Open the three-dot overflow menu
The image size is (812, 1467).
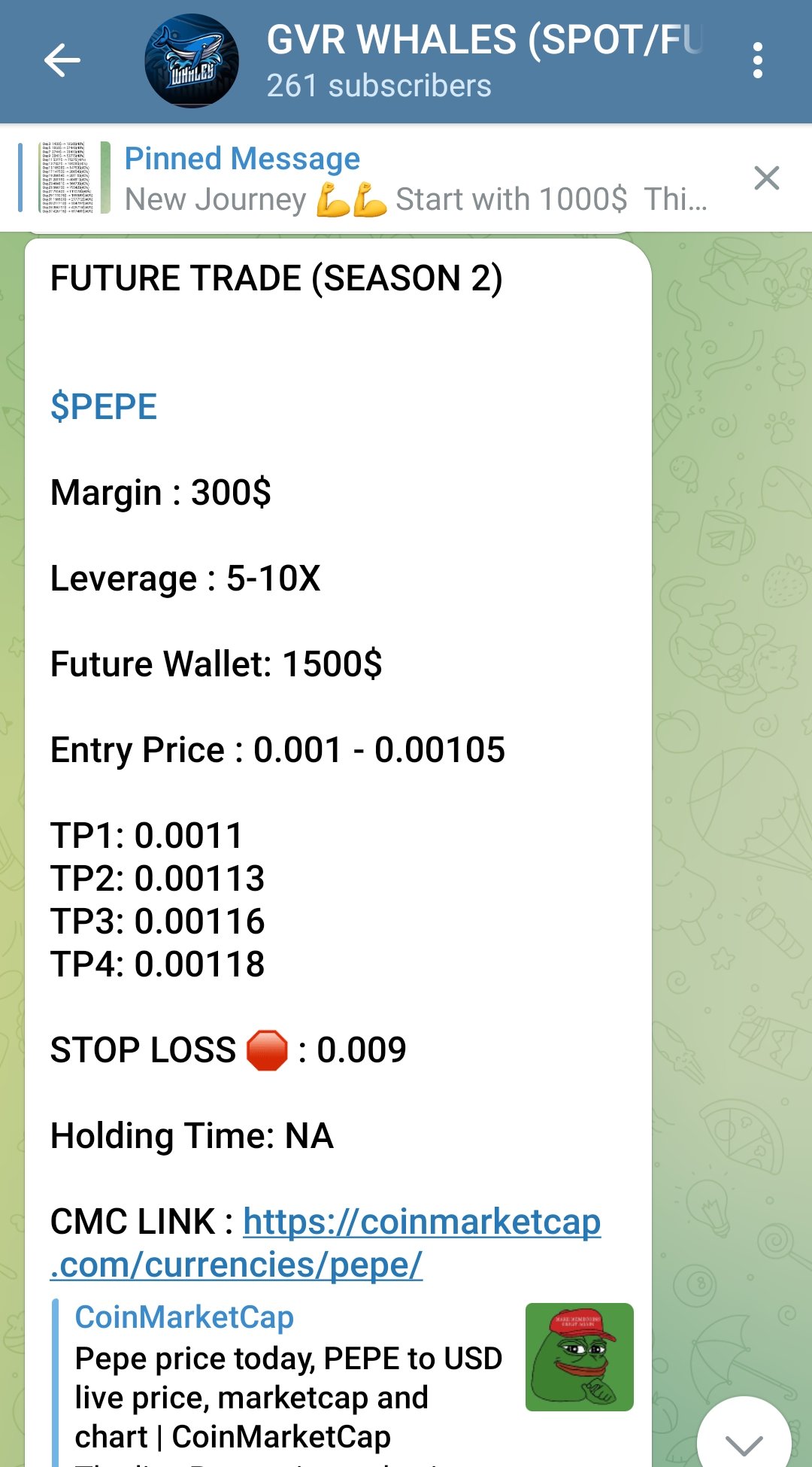click(757, 61)
